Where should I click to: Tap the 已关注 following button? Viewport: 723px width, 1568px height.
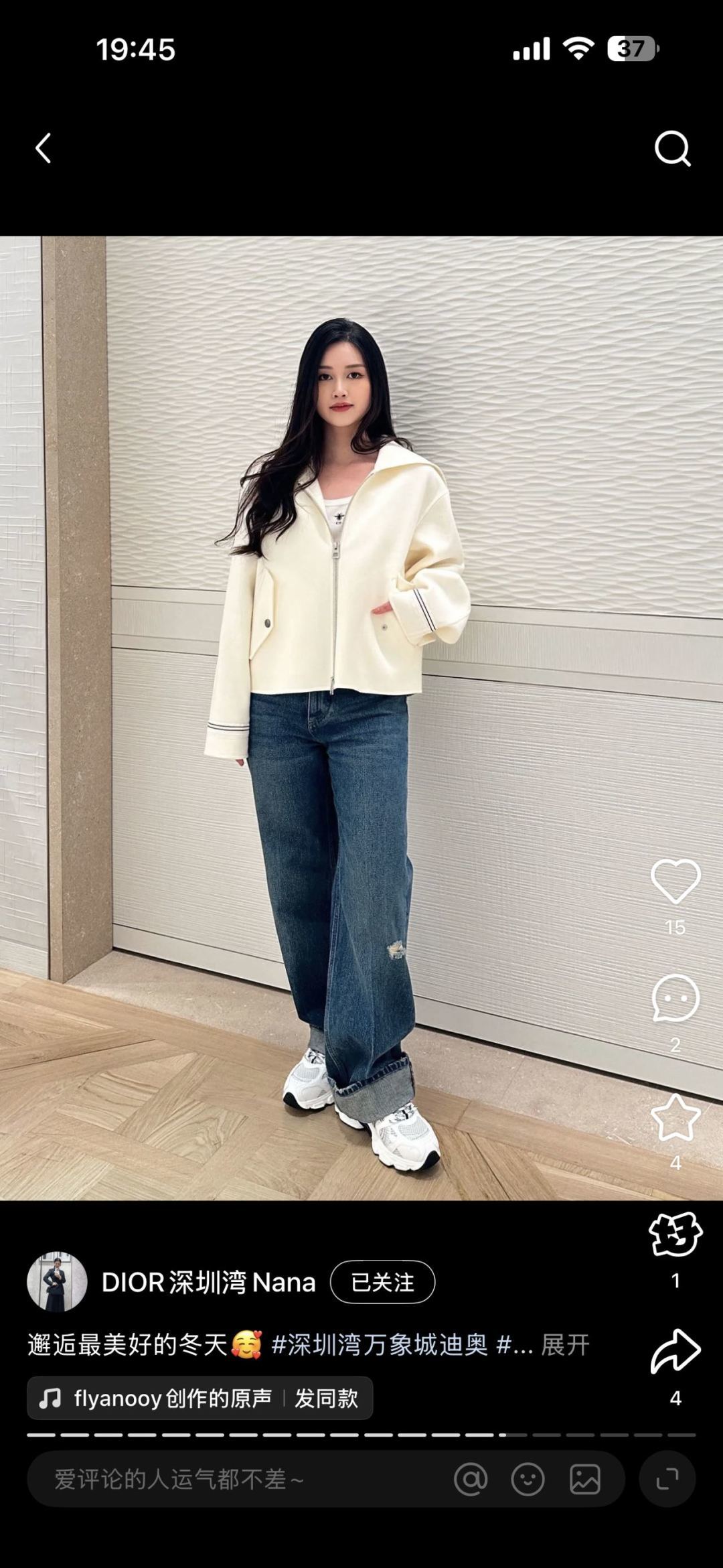point(382,1282)
